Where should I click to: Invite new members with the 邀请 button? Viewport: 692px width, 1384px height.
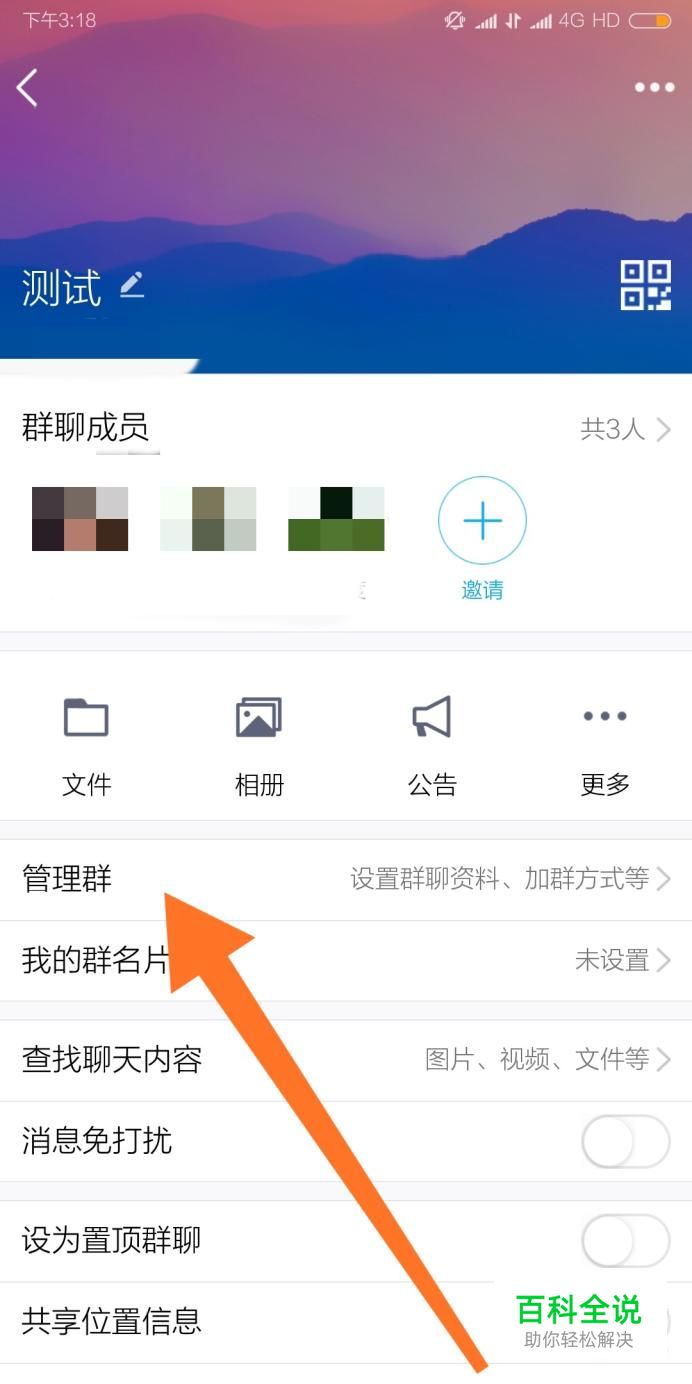482,522
